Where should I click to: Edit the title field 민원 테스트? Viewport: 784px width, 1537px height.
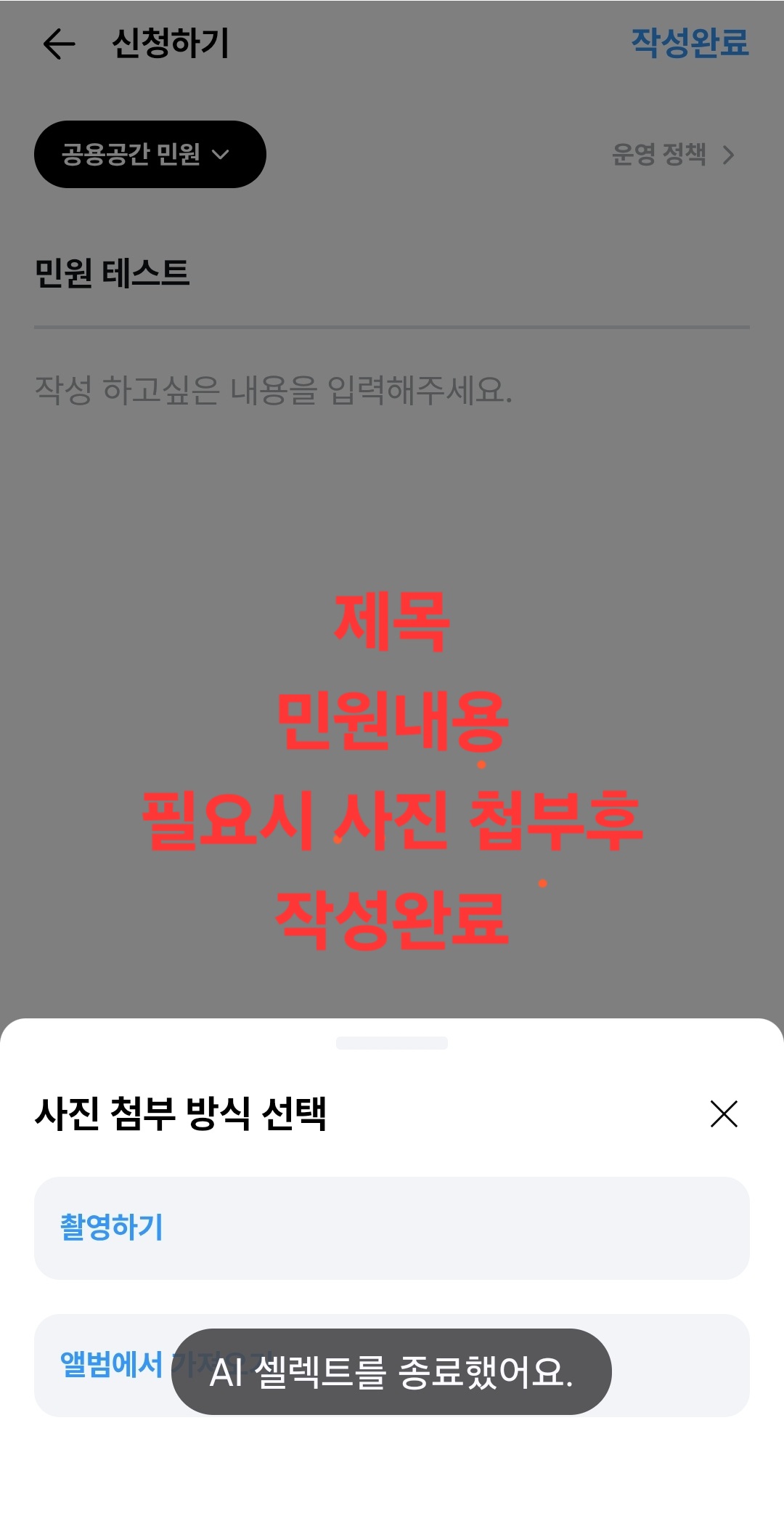(x=392, y=275)
